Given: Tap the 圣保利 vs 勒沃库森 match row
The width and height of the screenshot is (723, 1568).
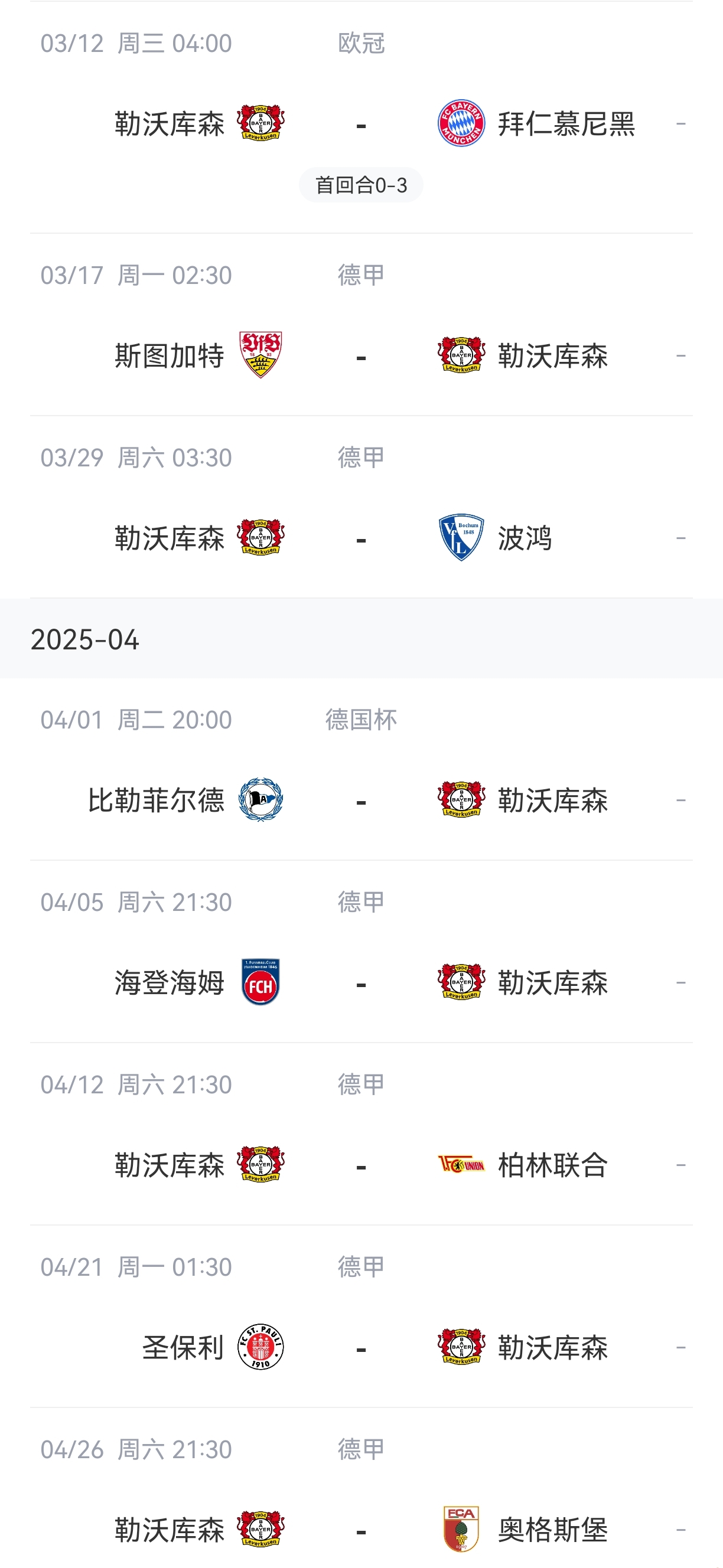Looking at the screenshot, I should 361,1348.
